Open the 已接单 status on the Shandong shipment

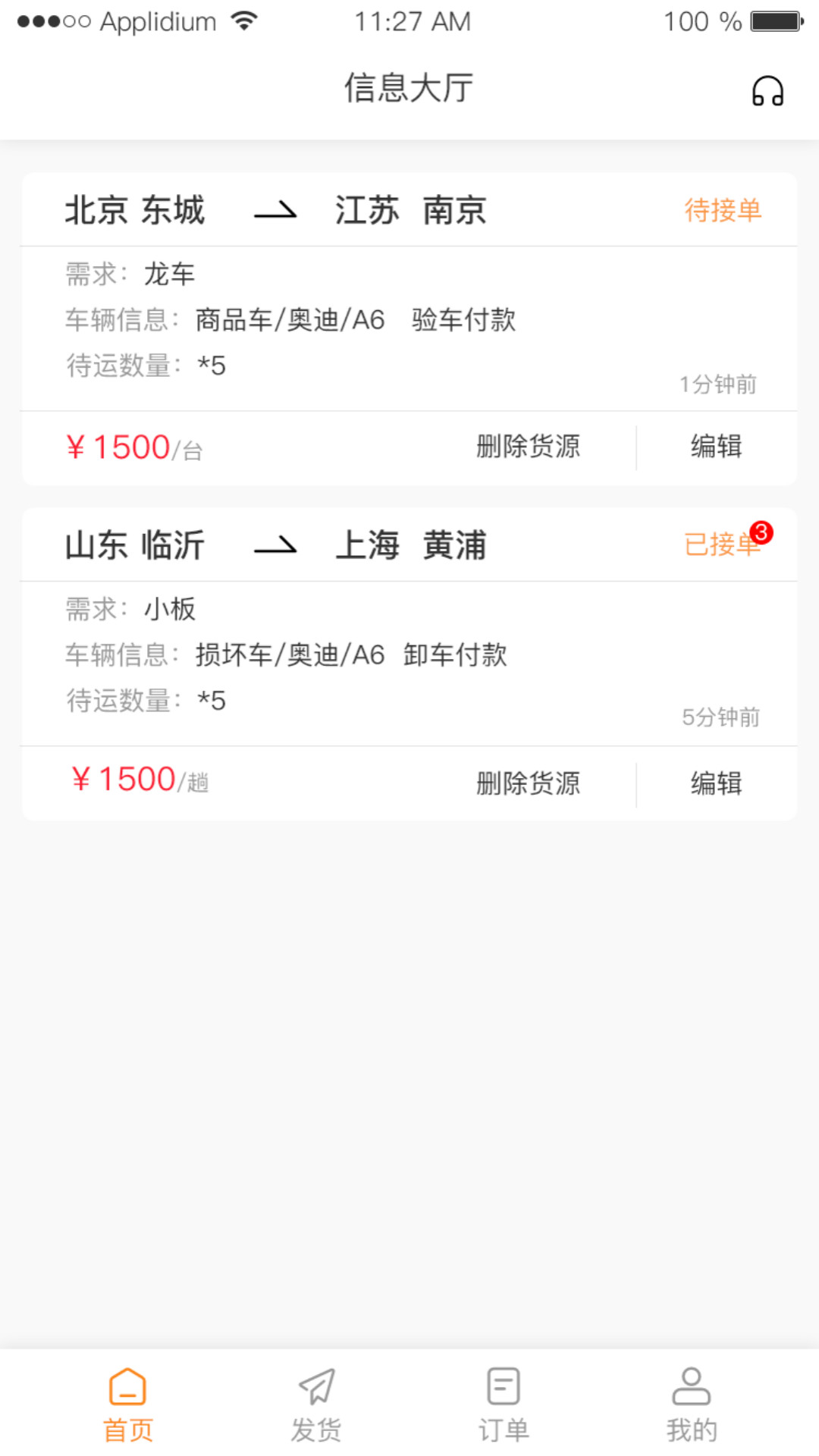(x=720, y=546)
